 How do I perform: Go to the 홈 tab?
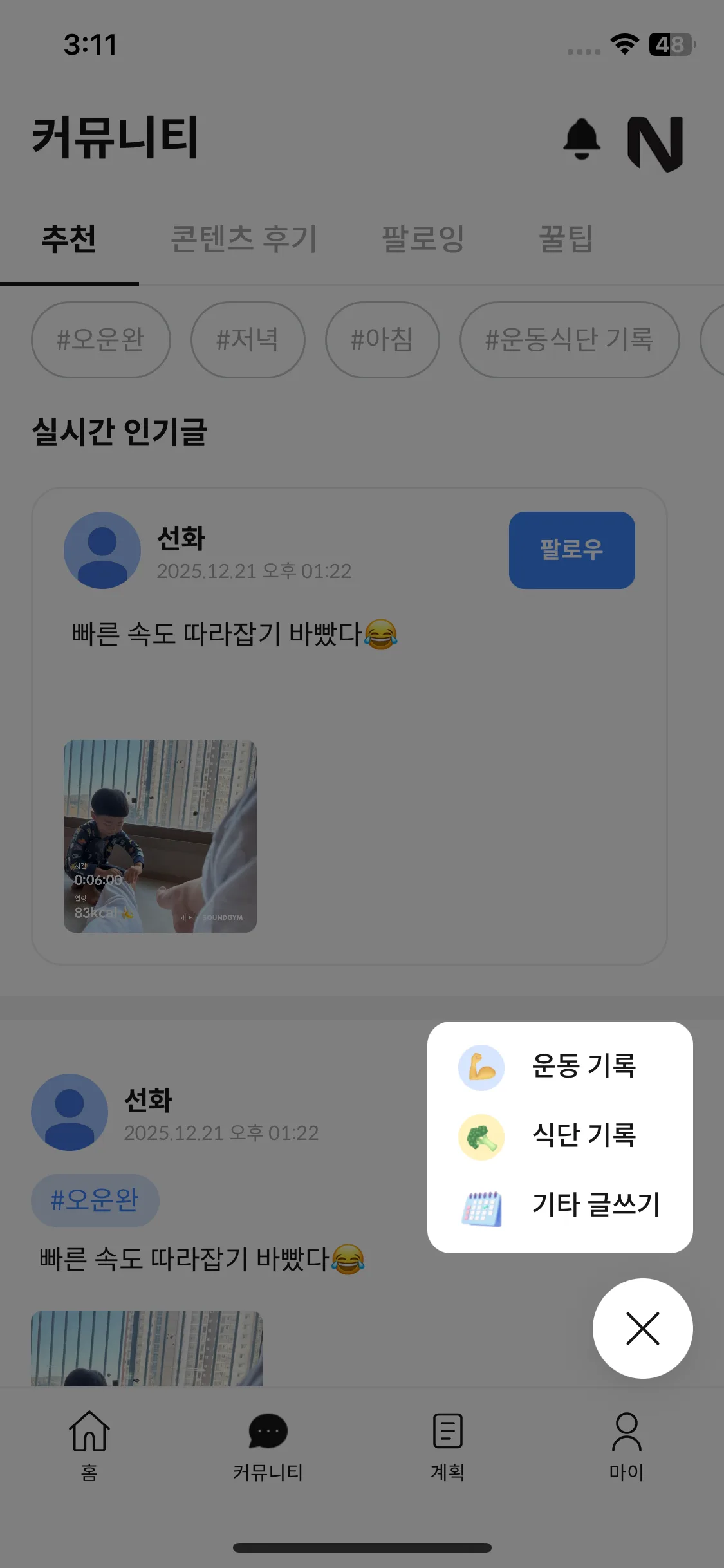tap(89, 1442)
